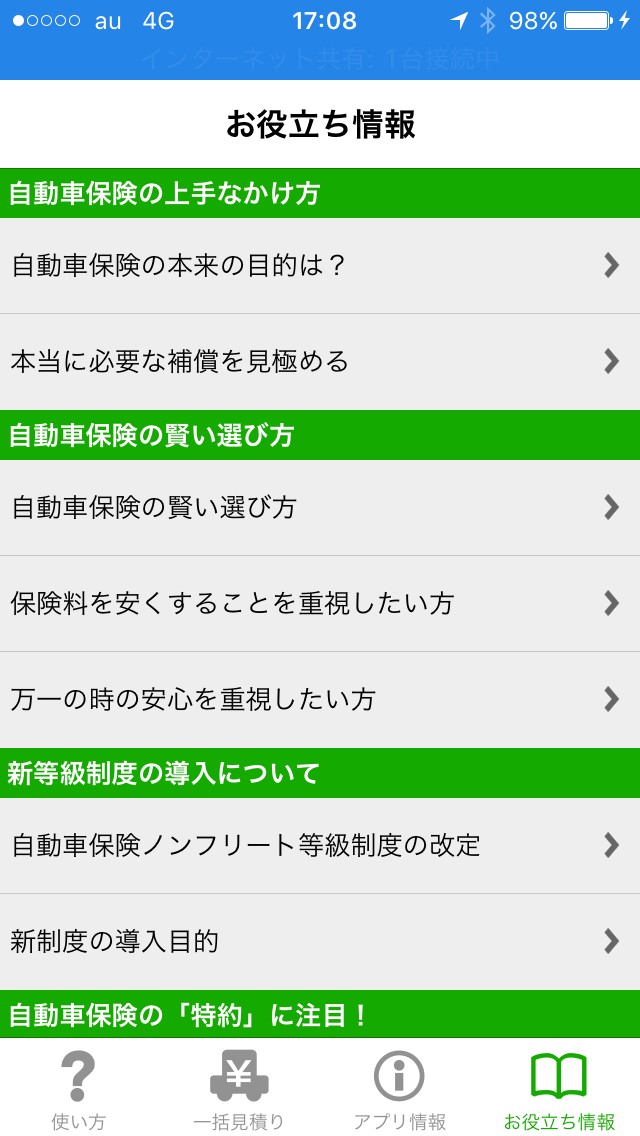This screenshot has width=640, height=1136.
Task: Open 自動車保険ノンフリート等級制度の改定
Action: point(320,846)
